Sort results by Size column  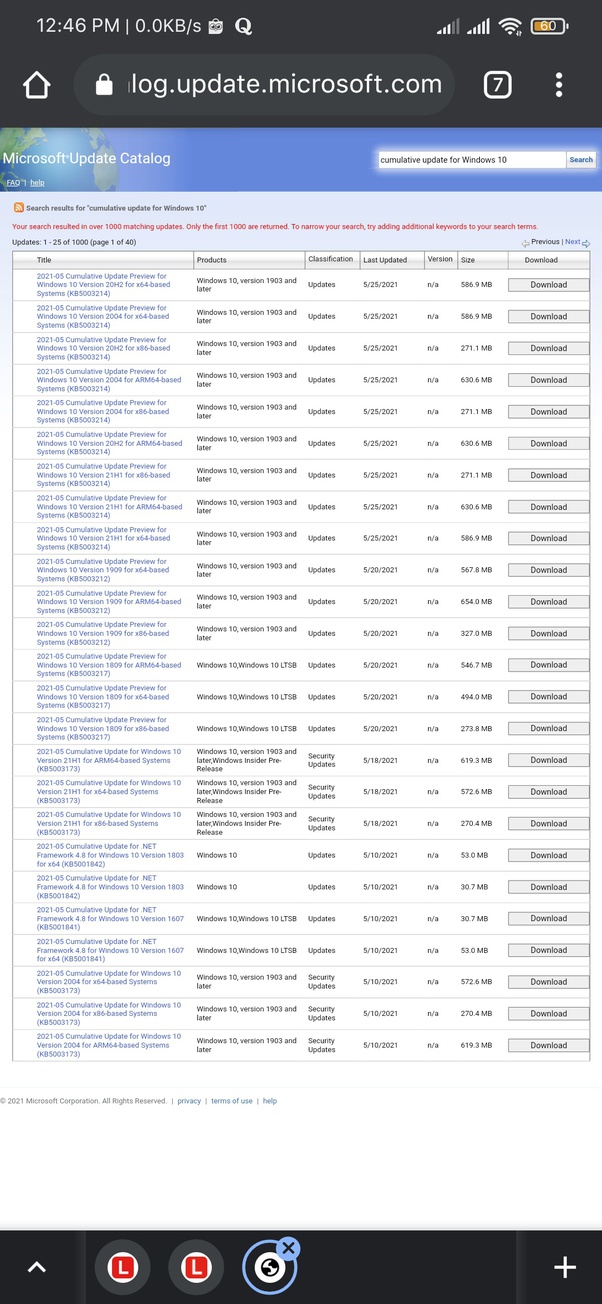[x=468, y=260]
